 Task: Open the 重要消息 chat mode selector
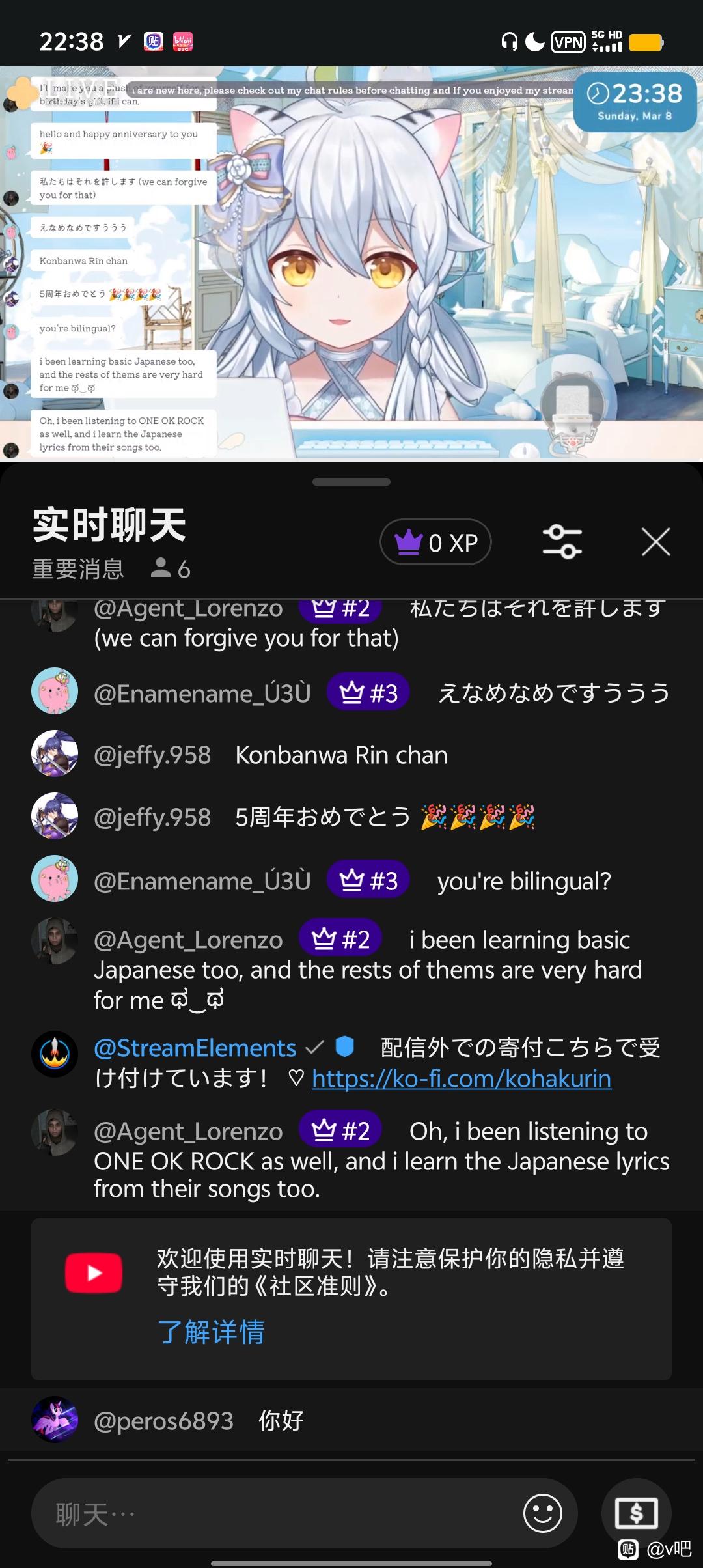[78, 569]
